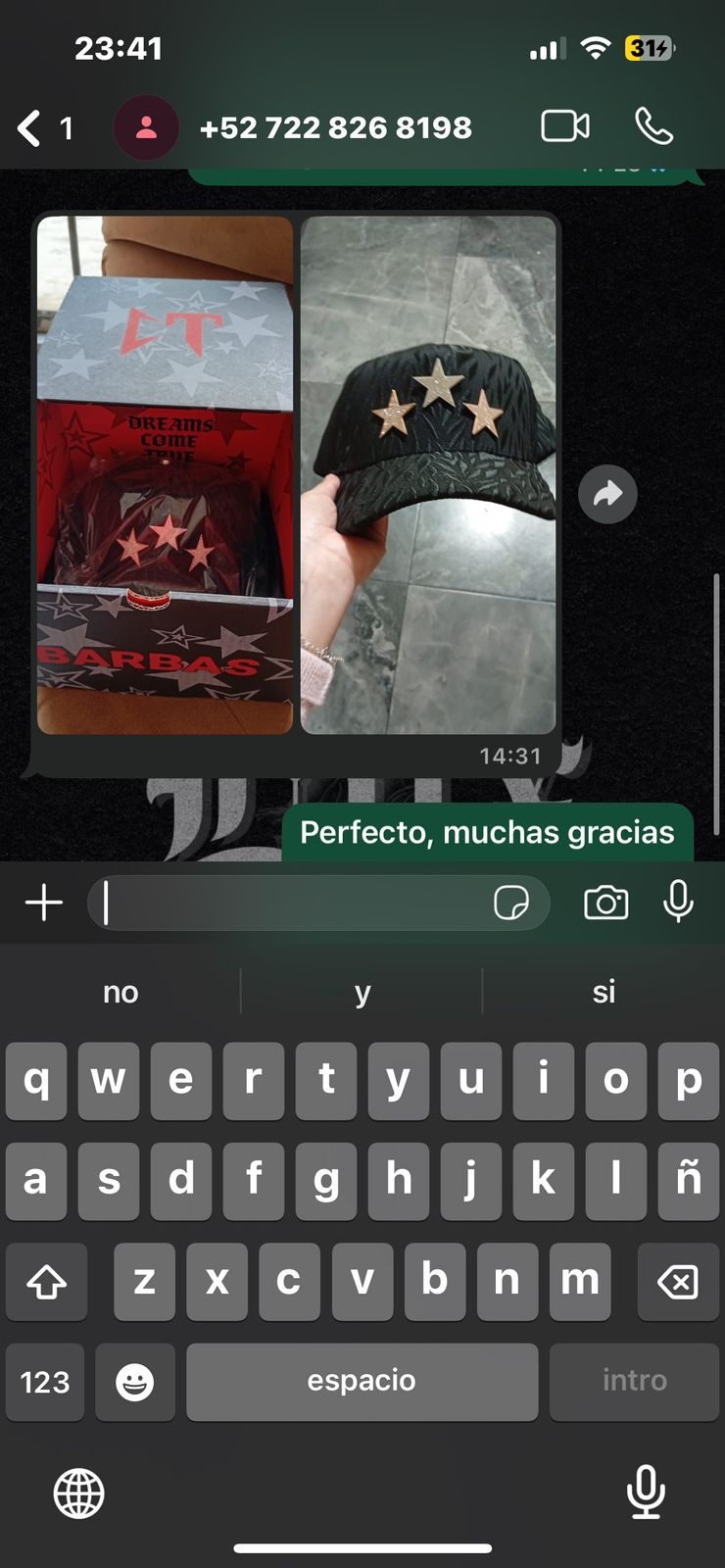Open the photo of the gift box
The height and width of the screenshot is (1568, 725).
click(x=165, y=474)
